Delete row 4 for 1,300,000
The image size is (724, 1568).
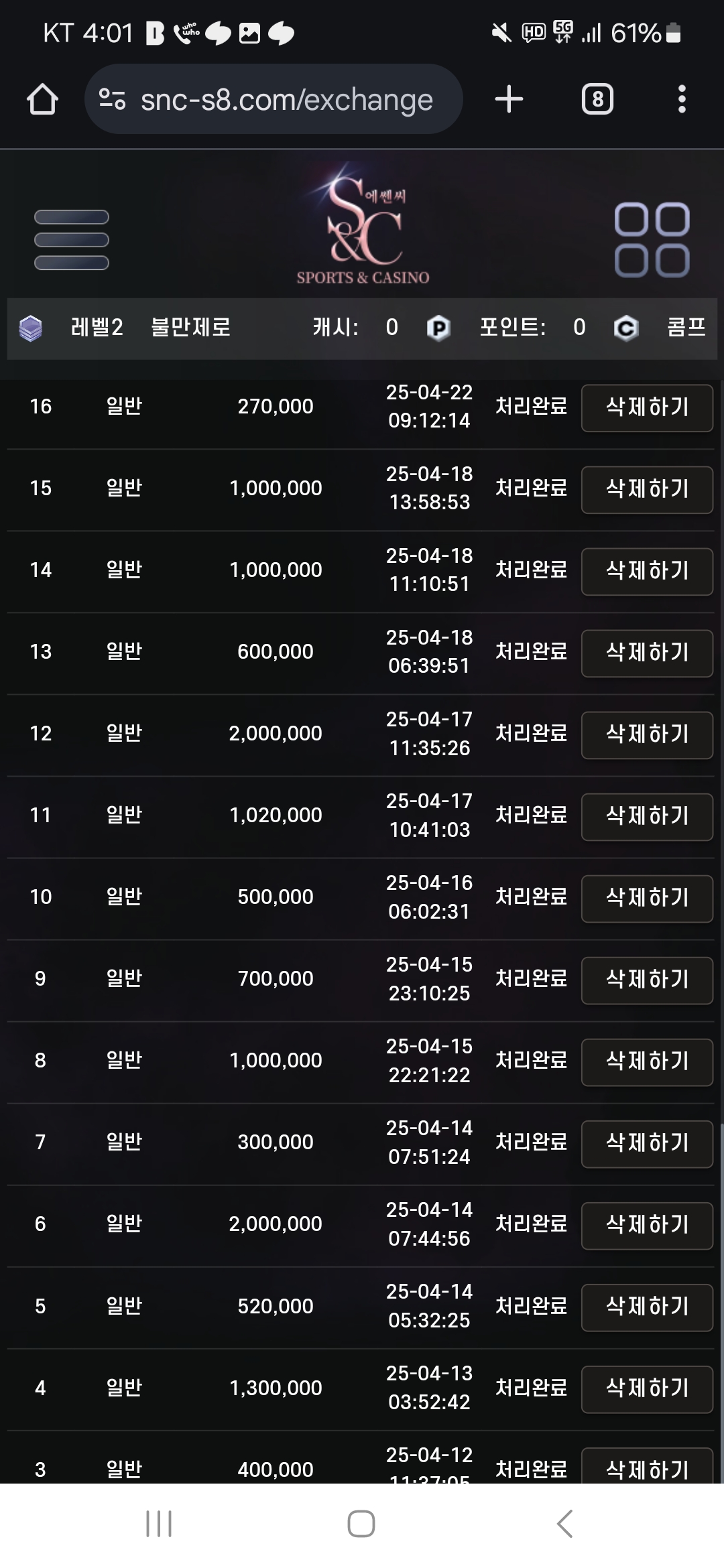click(x=647, y=1388)
